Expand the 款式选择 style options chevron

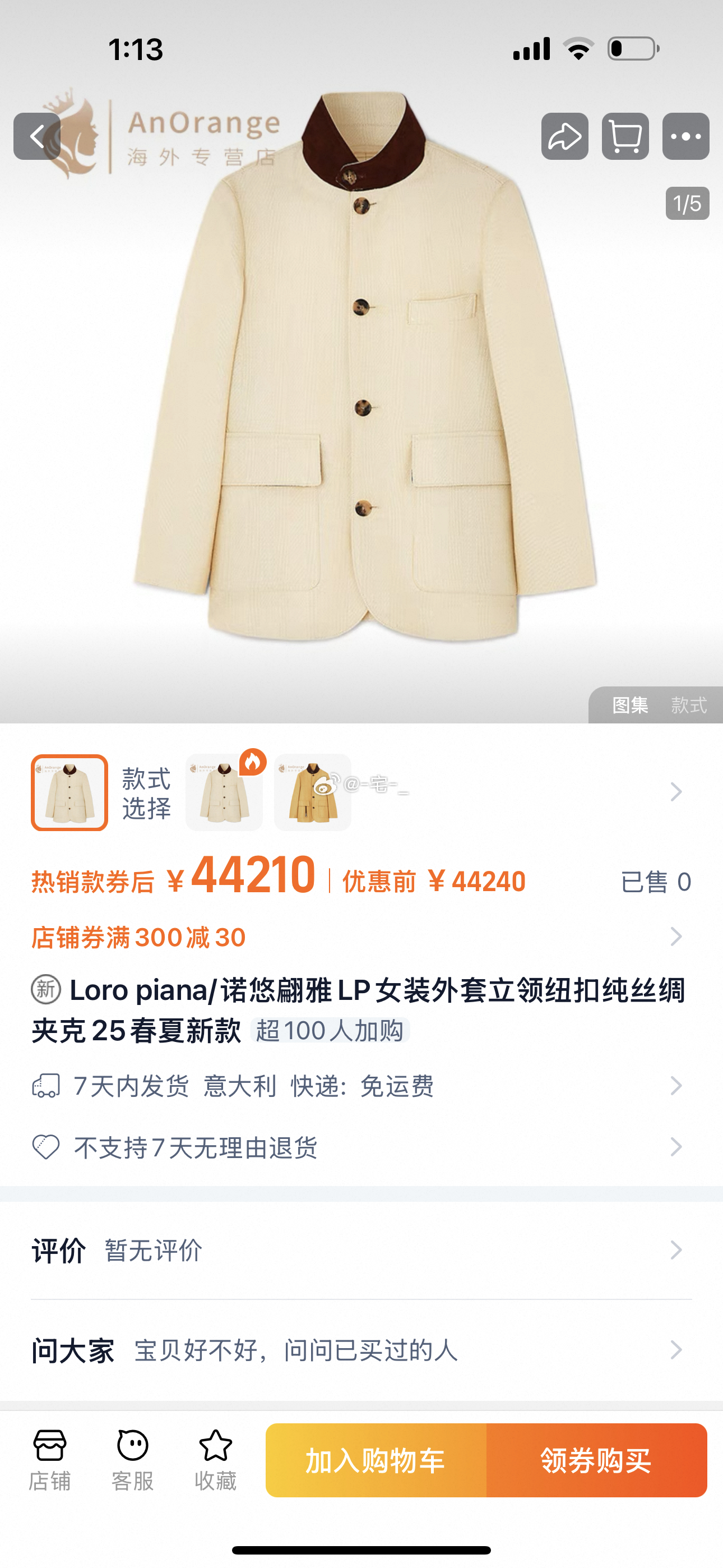(x=675, y=792)
